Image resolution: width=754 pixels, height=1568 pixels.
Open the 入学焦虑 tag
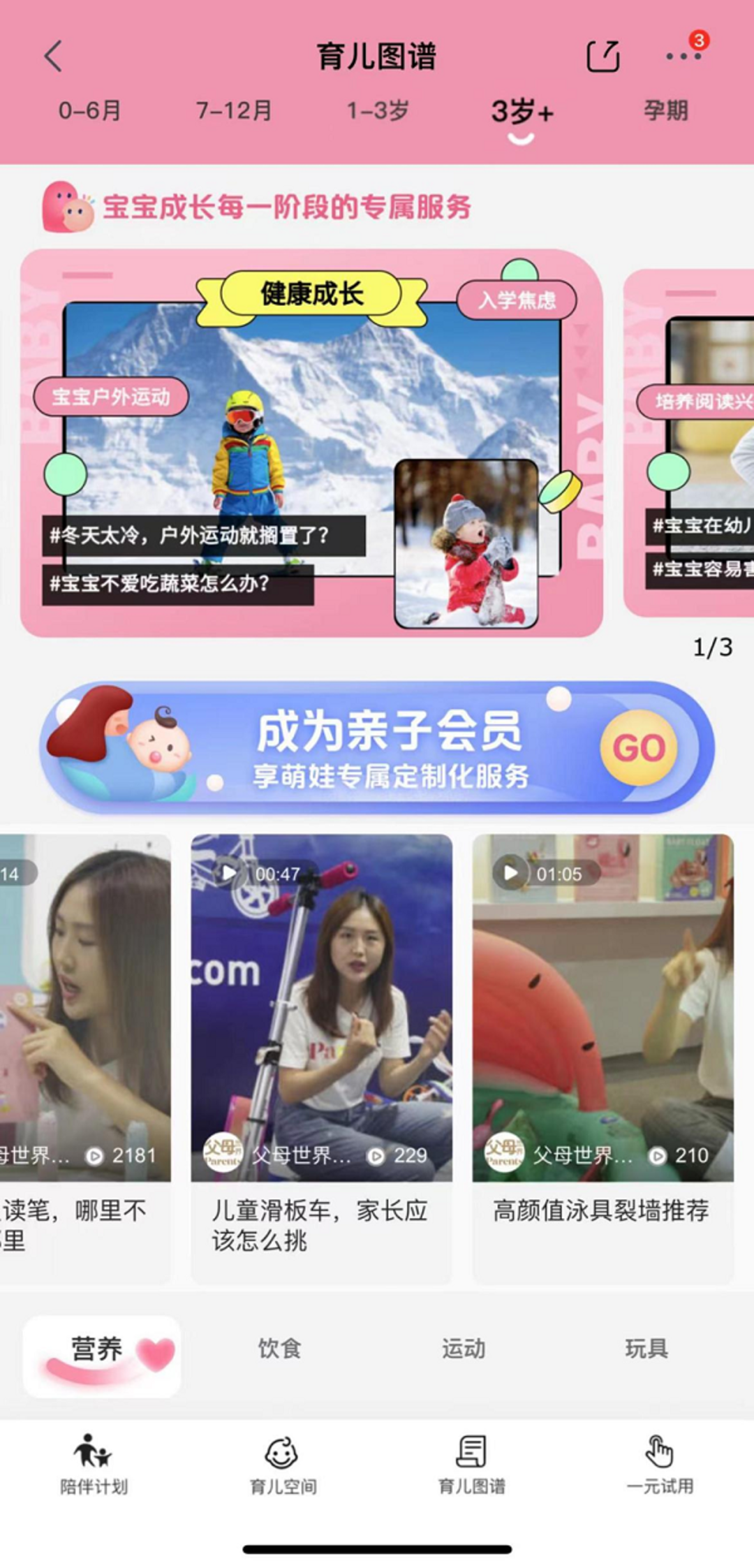tap(517, 300)
